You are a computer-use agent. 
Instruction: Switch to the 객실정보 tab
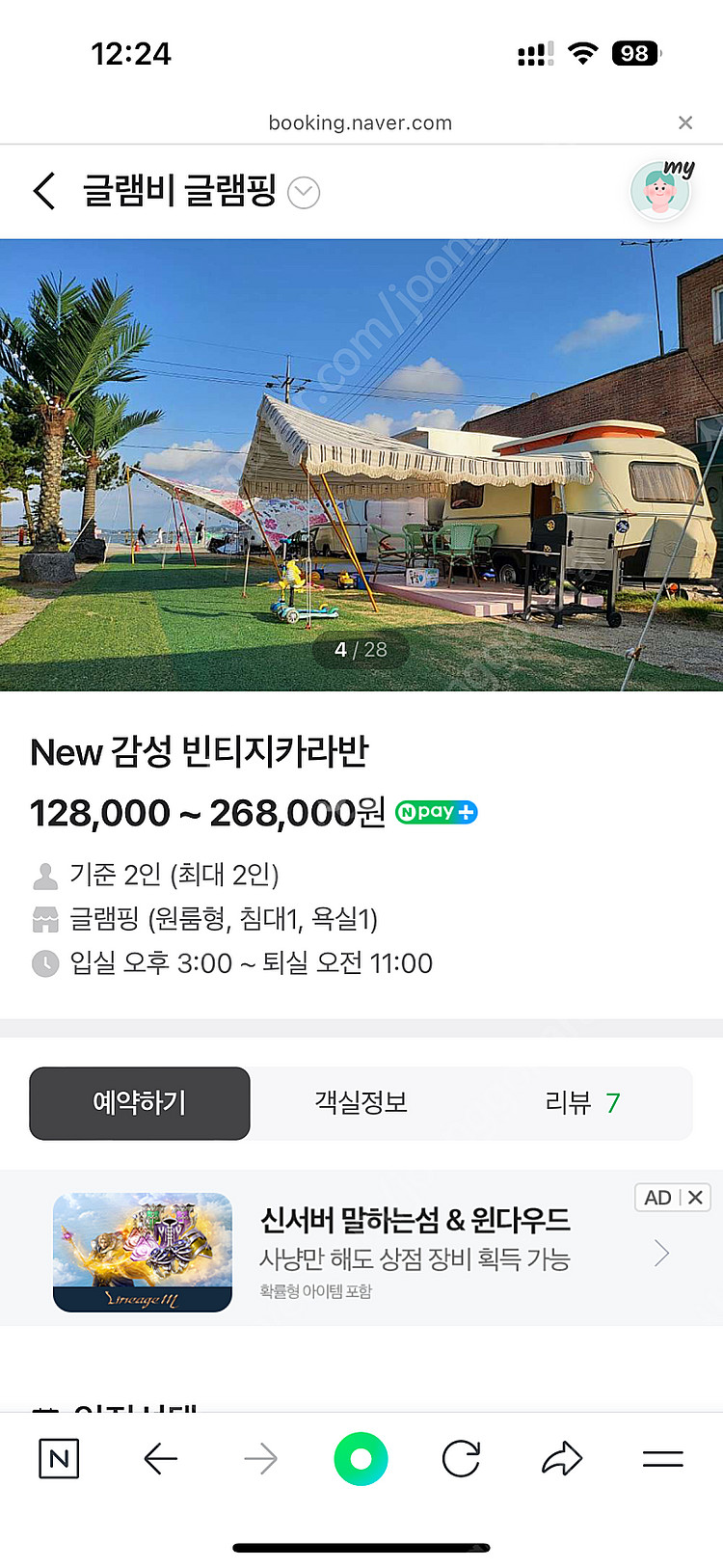coord(361,1103)
